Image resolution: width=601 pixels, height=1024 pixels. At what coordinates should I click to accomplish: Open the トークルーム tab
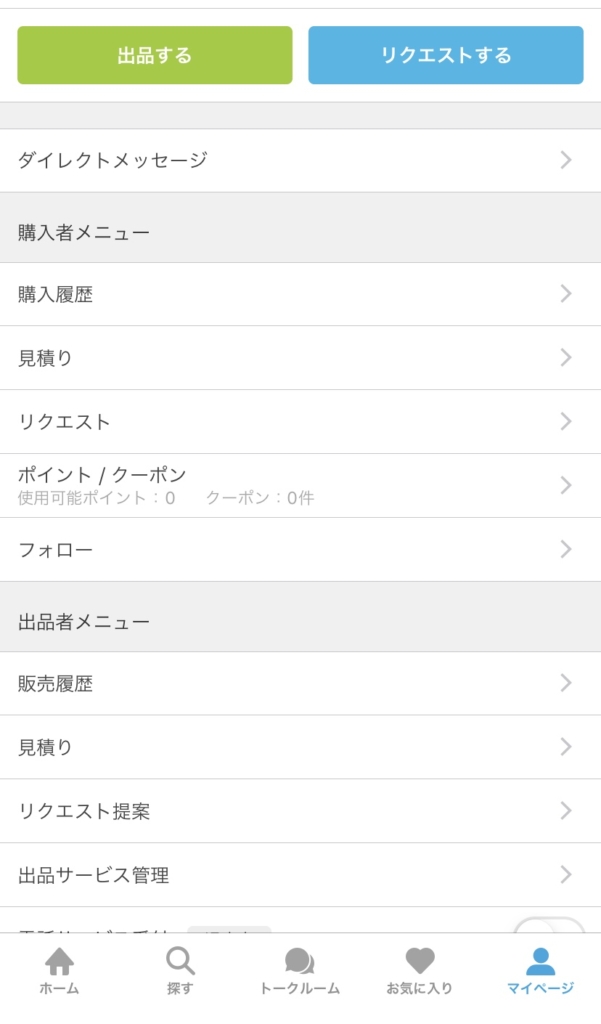pyautogui.click(x=300, y=971)
